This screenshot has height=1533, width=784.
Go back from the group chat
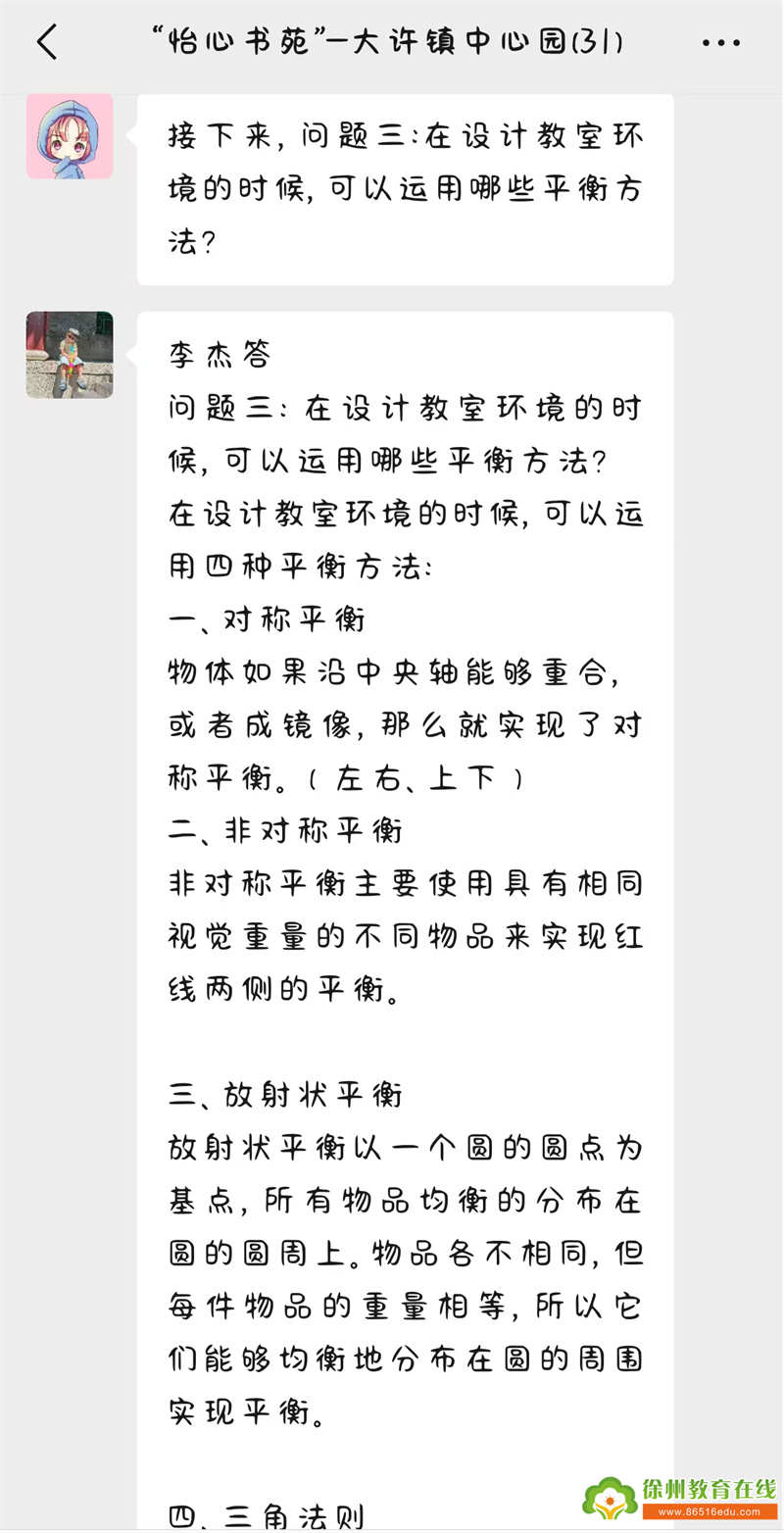point(47,42)
